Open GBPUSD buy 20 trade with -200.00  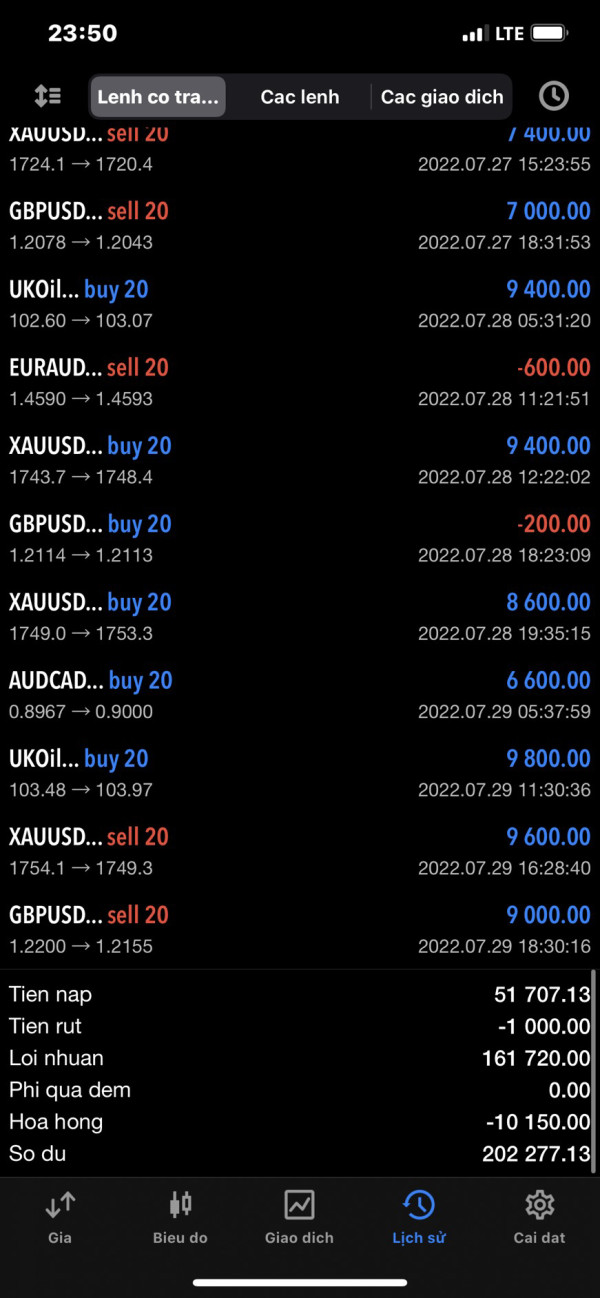(300, 538)
